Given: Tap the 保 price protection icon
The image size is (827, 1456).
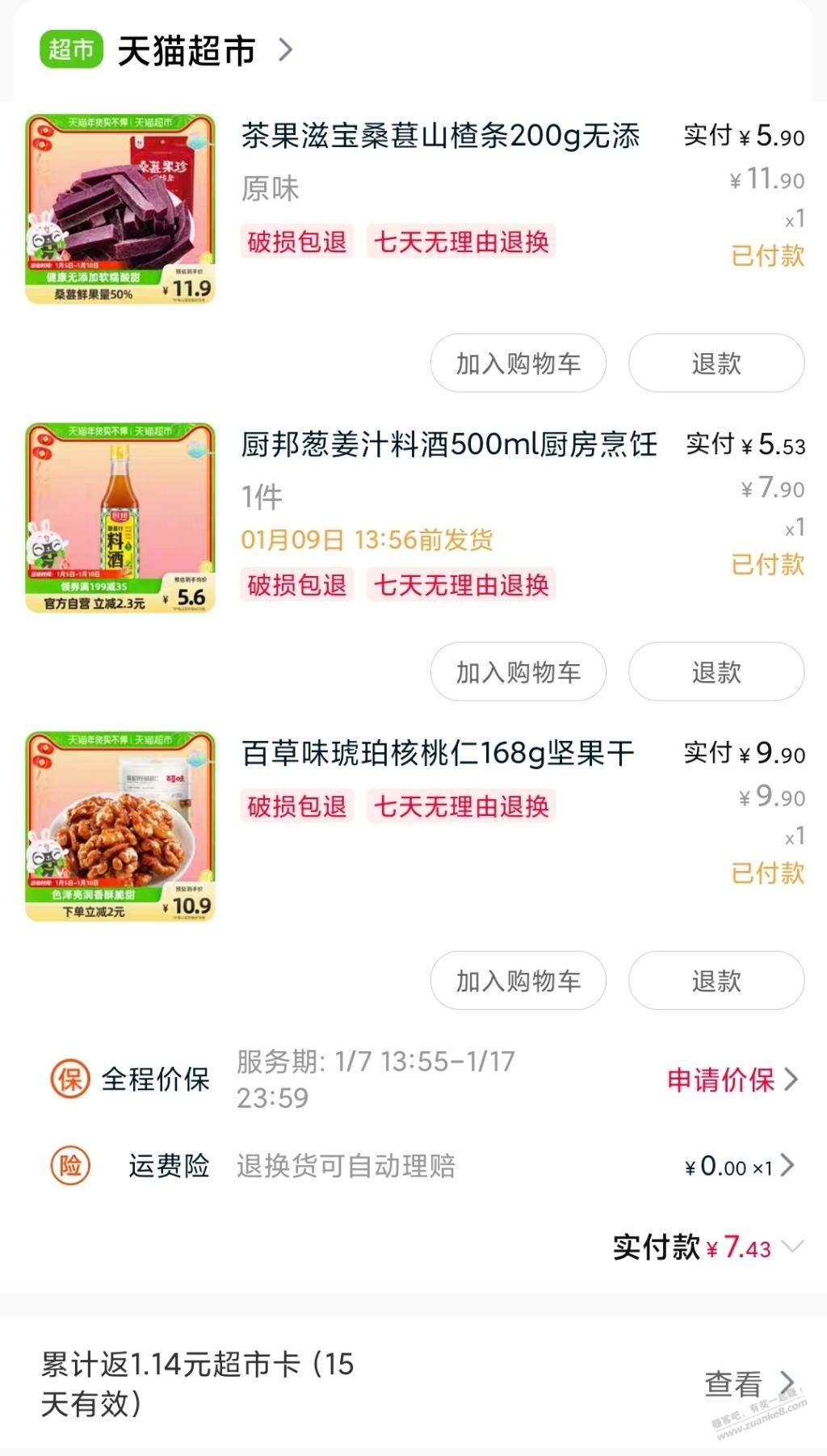Looking at the screenshot, I should [x=71, y=1079].
